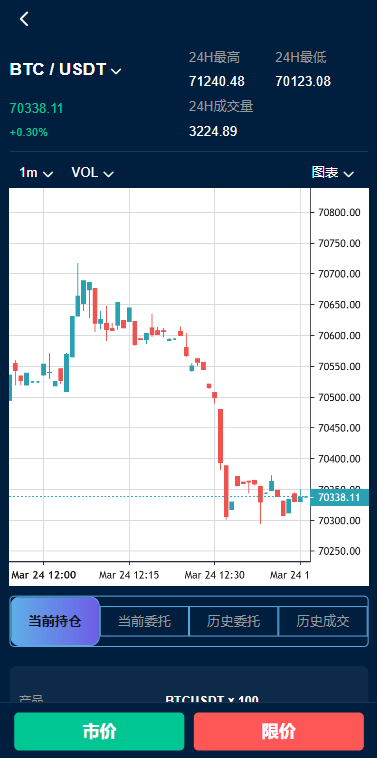Go back using the top arrow
Screen dimensions: 377x758
pos(24,19)
